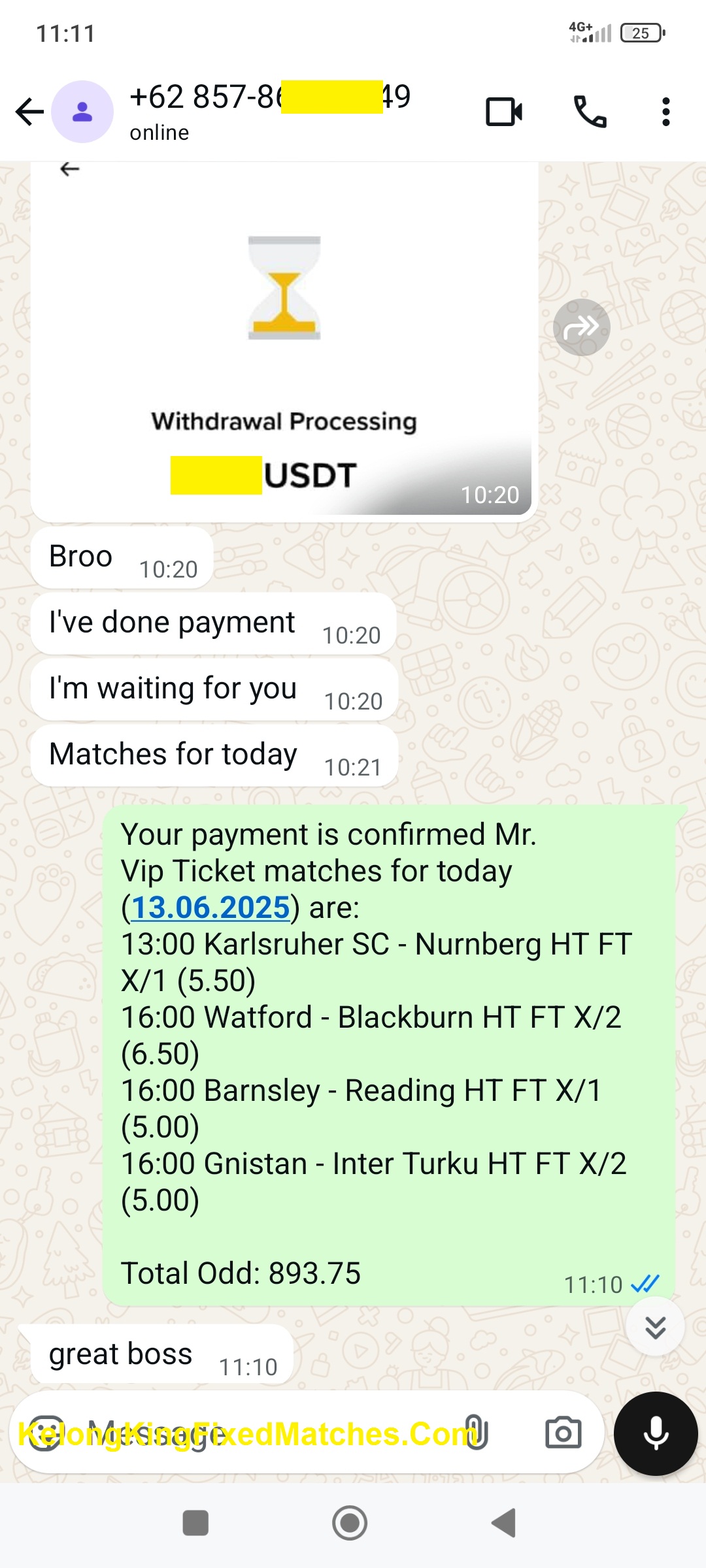Forward the Withdrawal Processing image
This screenshot has width=706, height=1568.
tap(581, 327)
